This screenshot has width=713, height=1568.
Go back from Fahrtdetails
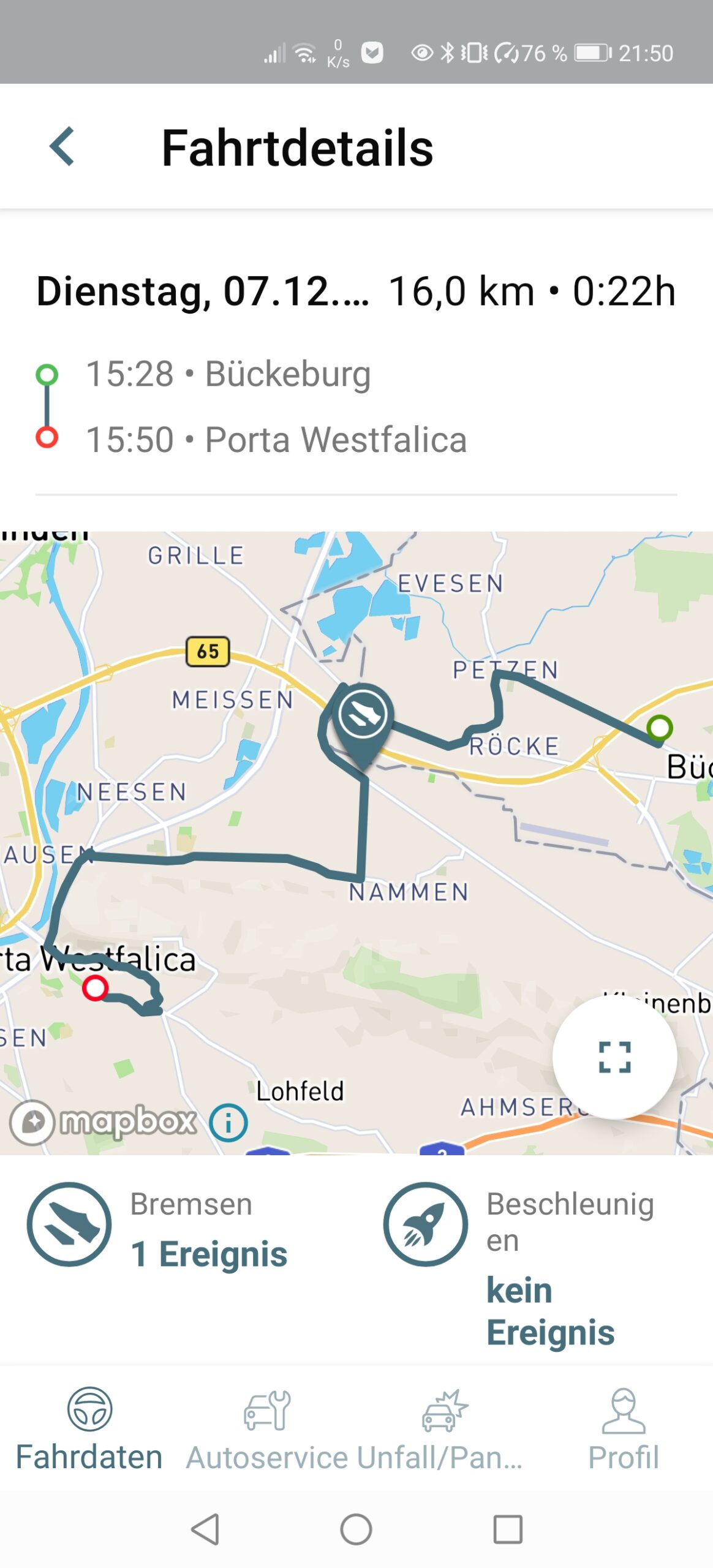pyautogui.click(x=62, y=147)
